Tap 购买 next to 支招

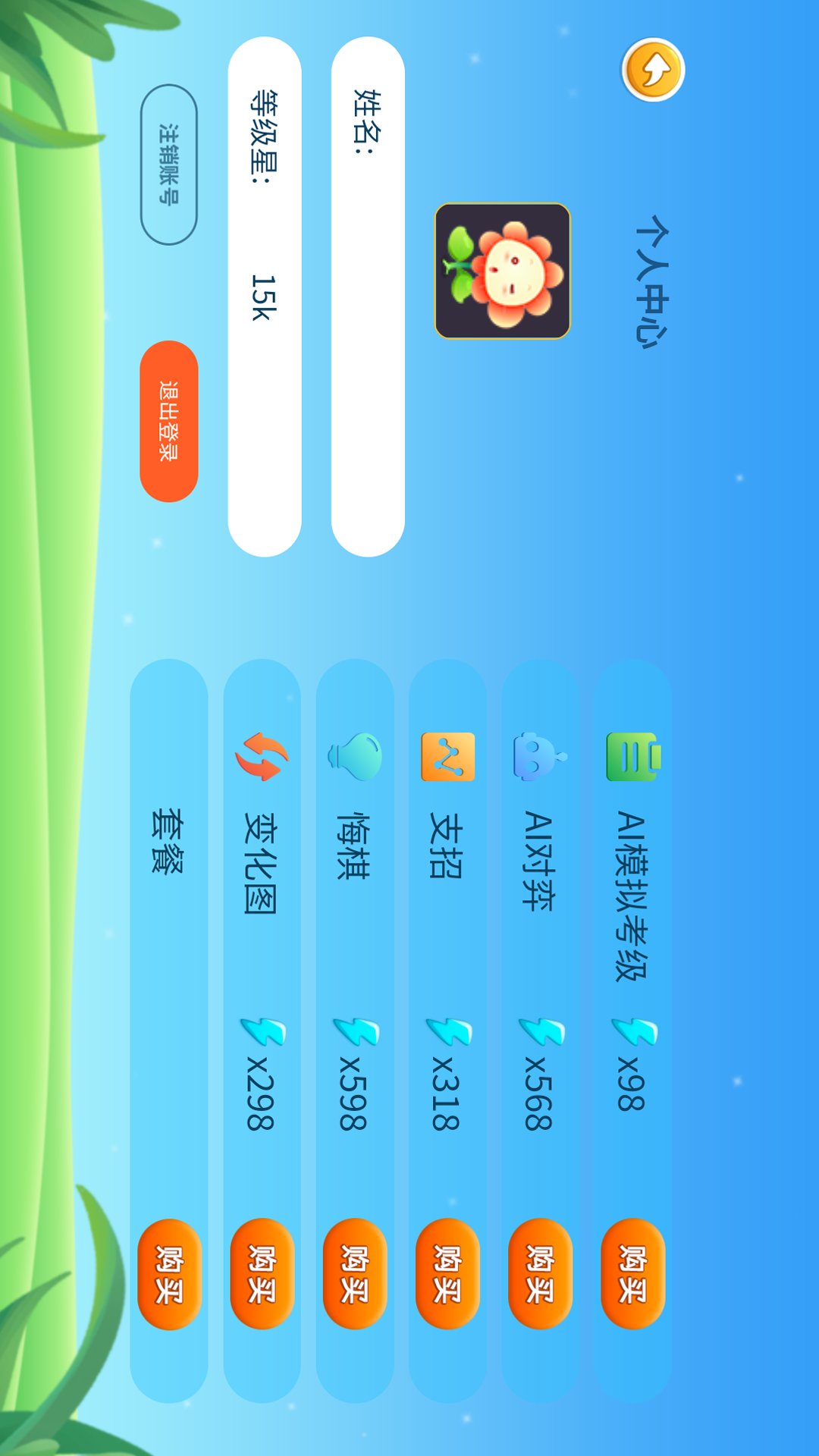447,1273
